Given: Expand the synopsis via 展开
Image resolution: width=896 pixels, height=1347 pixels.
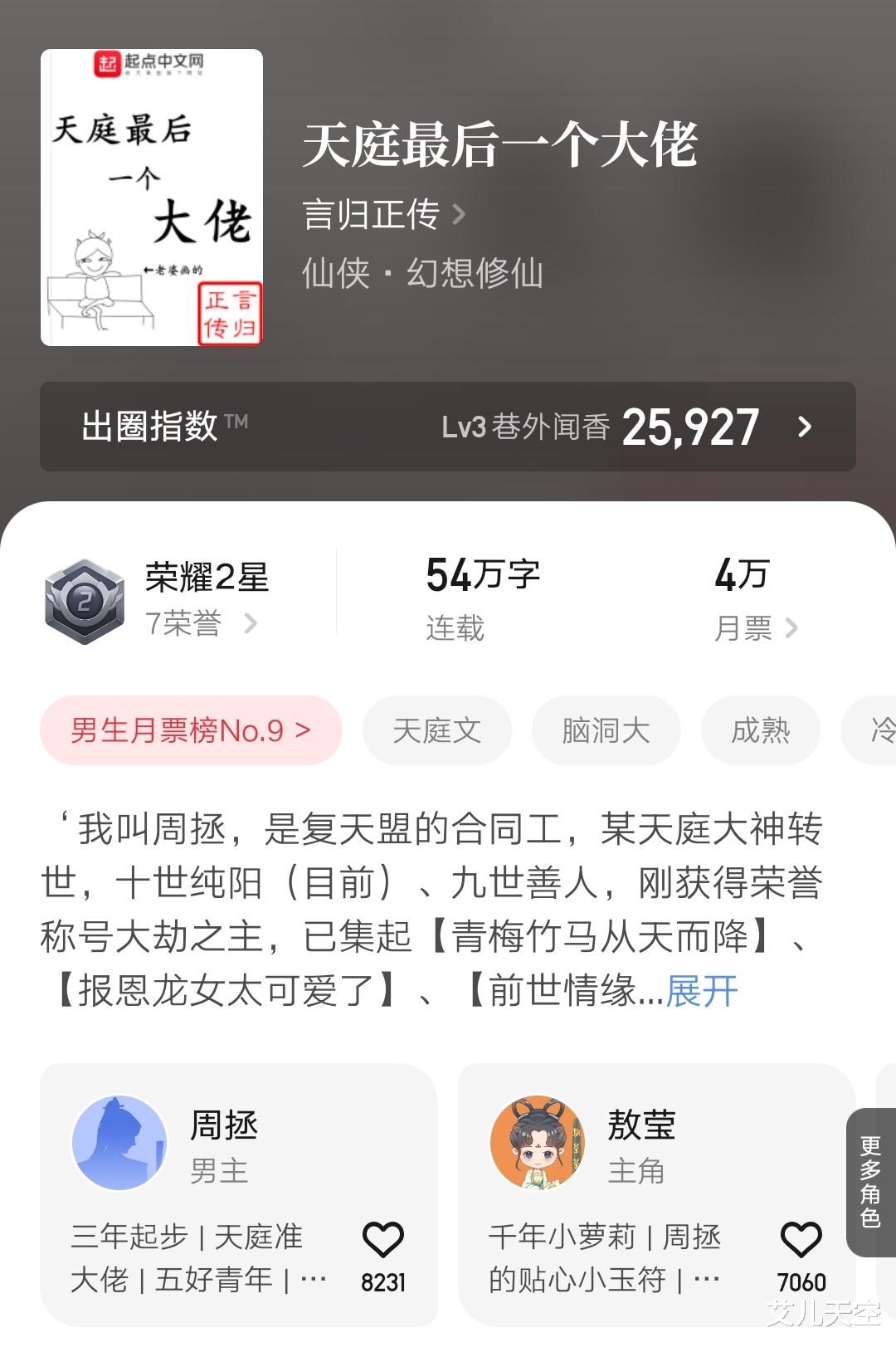Looking at the screenshot, I should click(701, 990).
